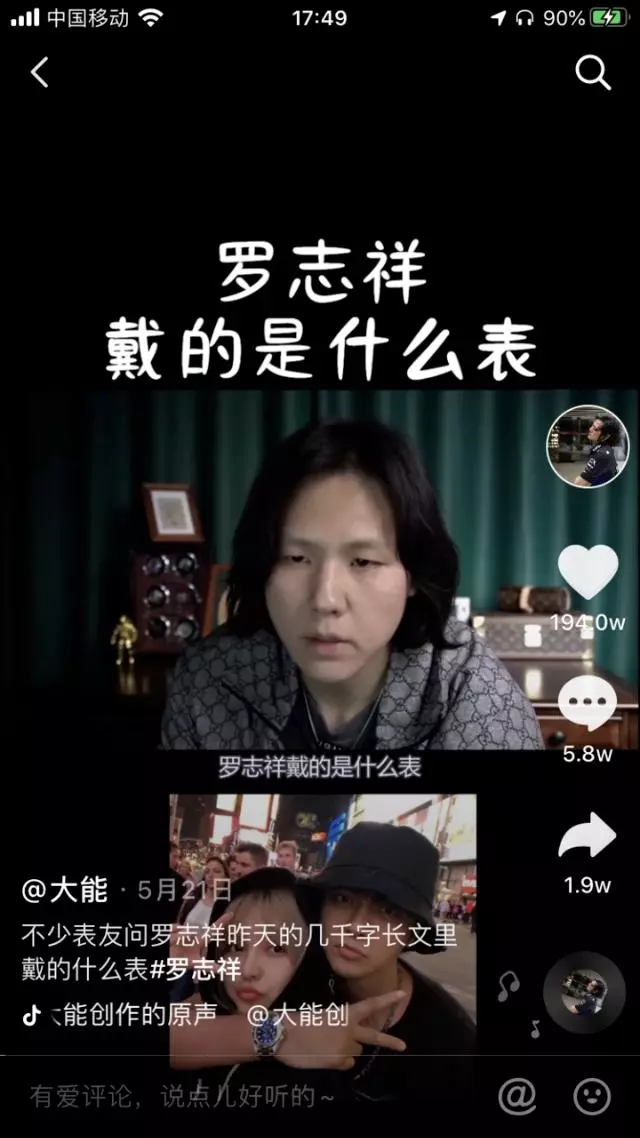The height and width of the screenshot is (1138, 640).
Task: Open the creator's profile avatar
Action: click(x=588, y=446)
